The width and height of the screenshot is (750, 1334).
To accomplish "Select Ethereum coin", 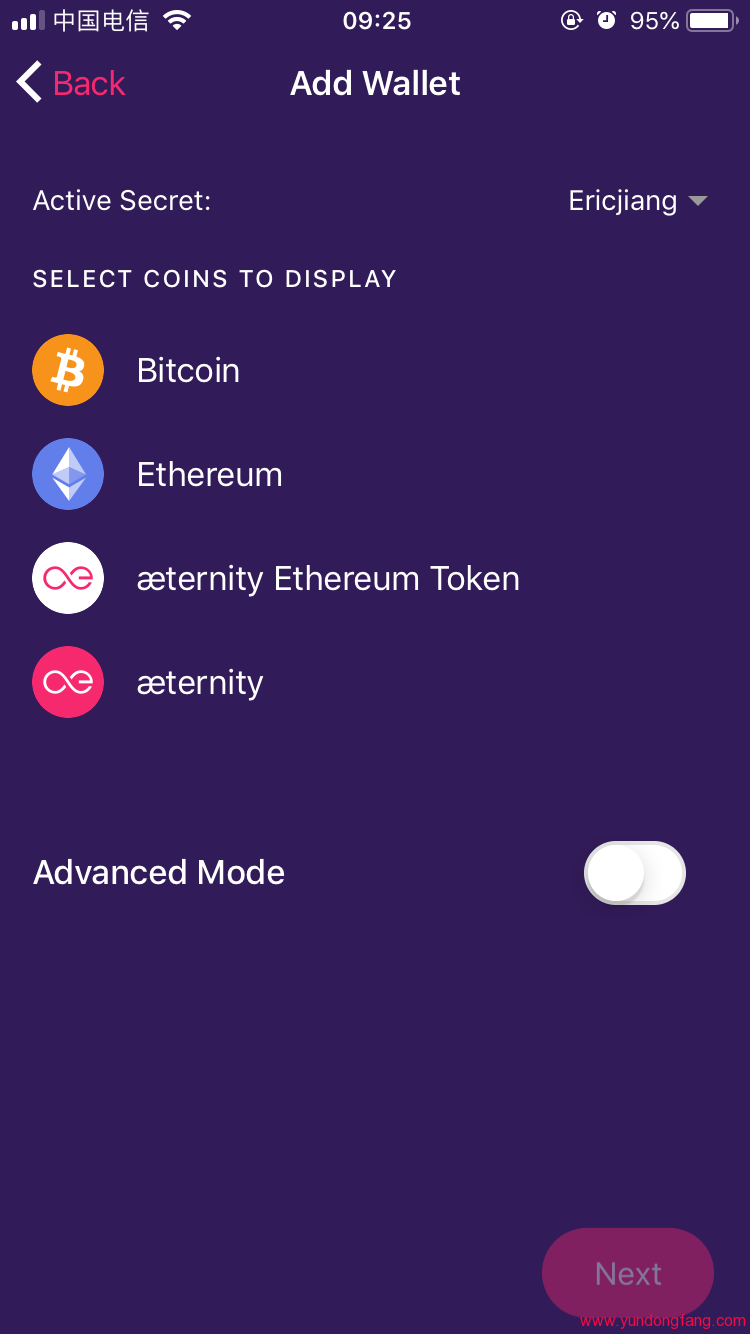I will [x=209, y=475].
